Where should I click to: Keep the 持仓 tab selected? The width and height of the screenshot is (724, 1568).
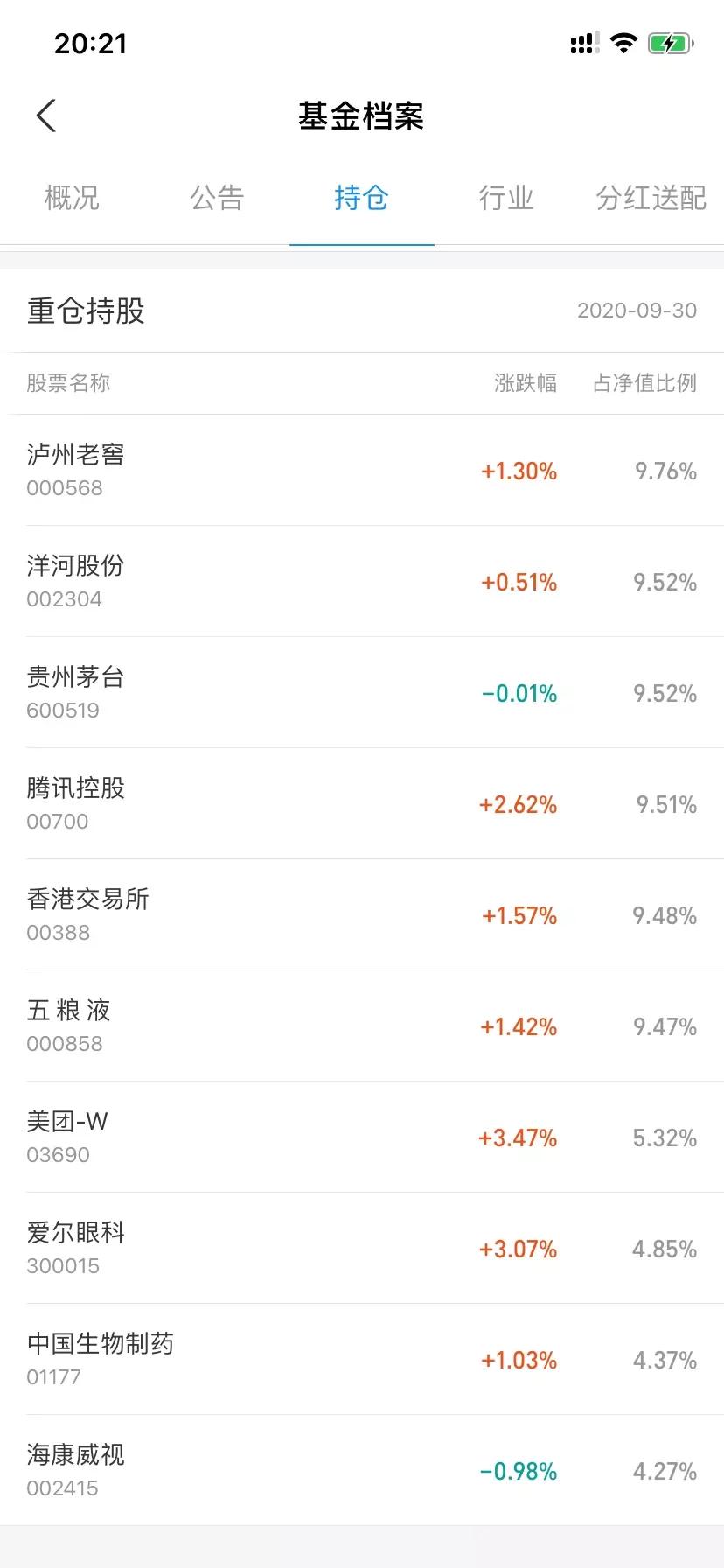click(x=361, y=199)
